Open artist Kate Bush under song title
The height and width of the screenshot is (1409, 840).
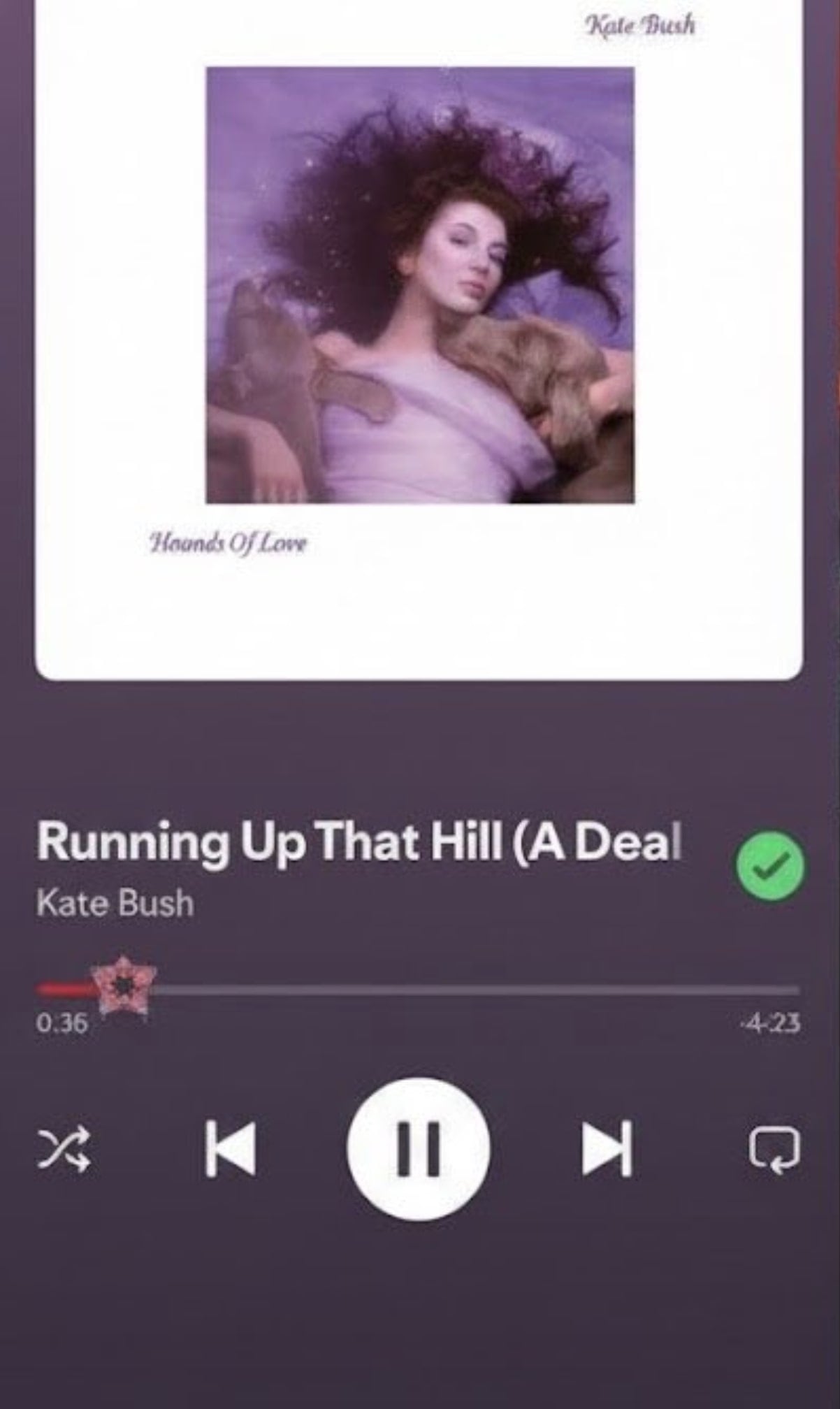pyautogui.click(x=115, y=903)
